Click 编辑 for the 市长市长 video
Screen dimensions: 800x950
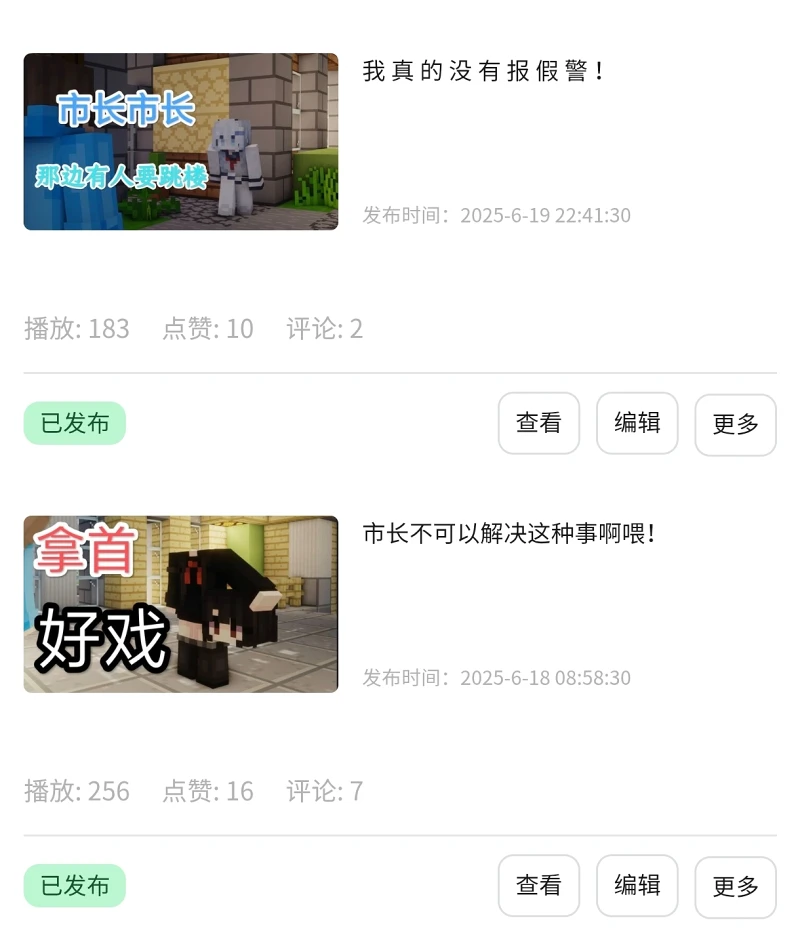(x=637, y=423)
